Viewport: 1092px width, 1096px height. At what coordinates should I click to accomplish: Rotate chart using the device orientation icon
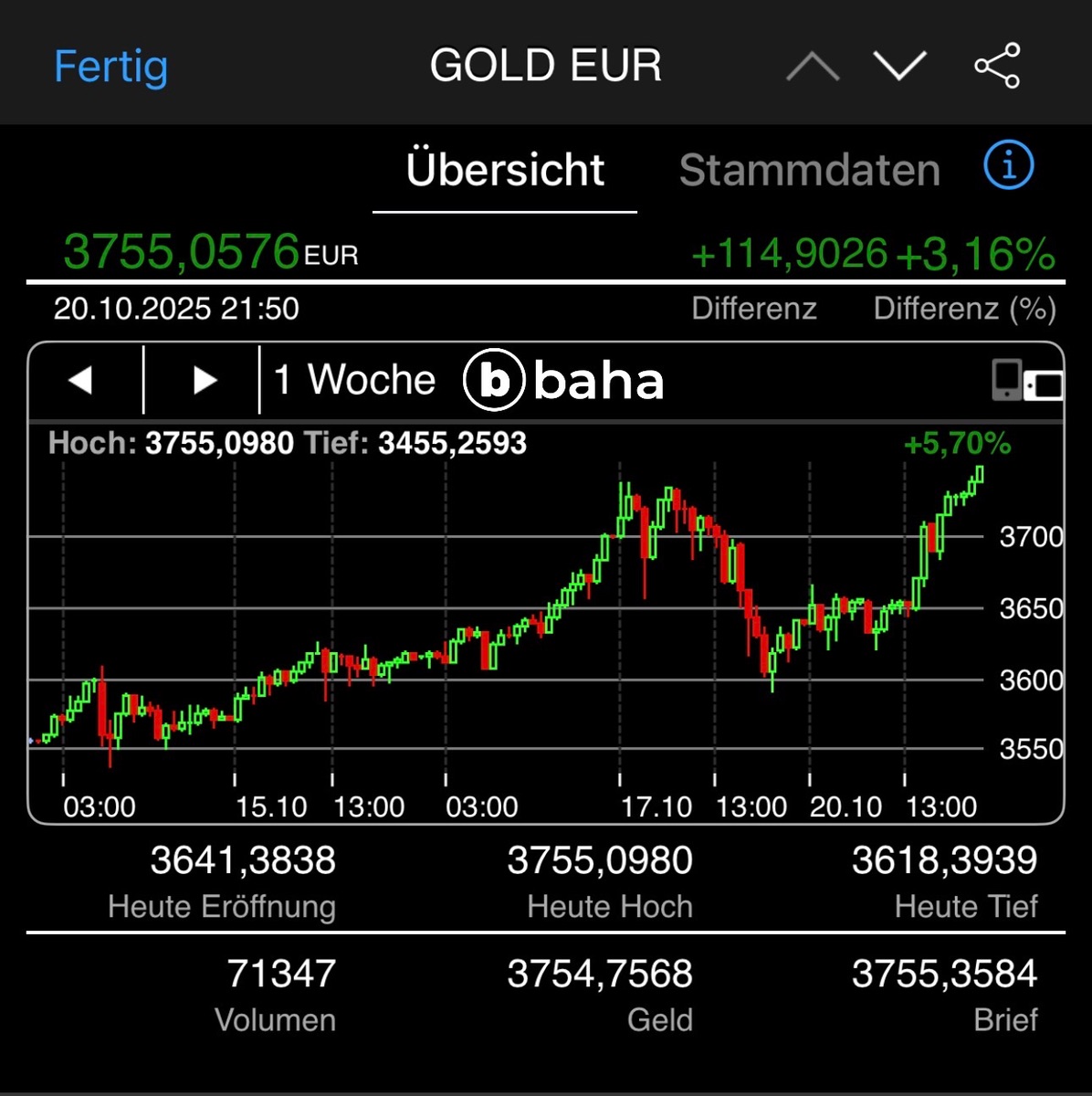click(x=1027, y=380)
